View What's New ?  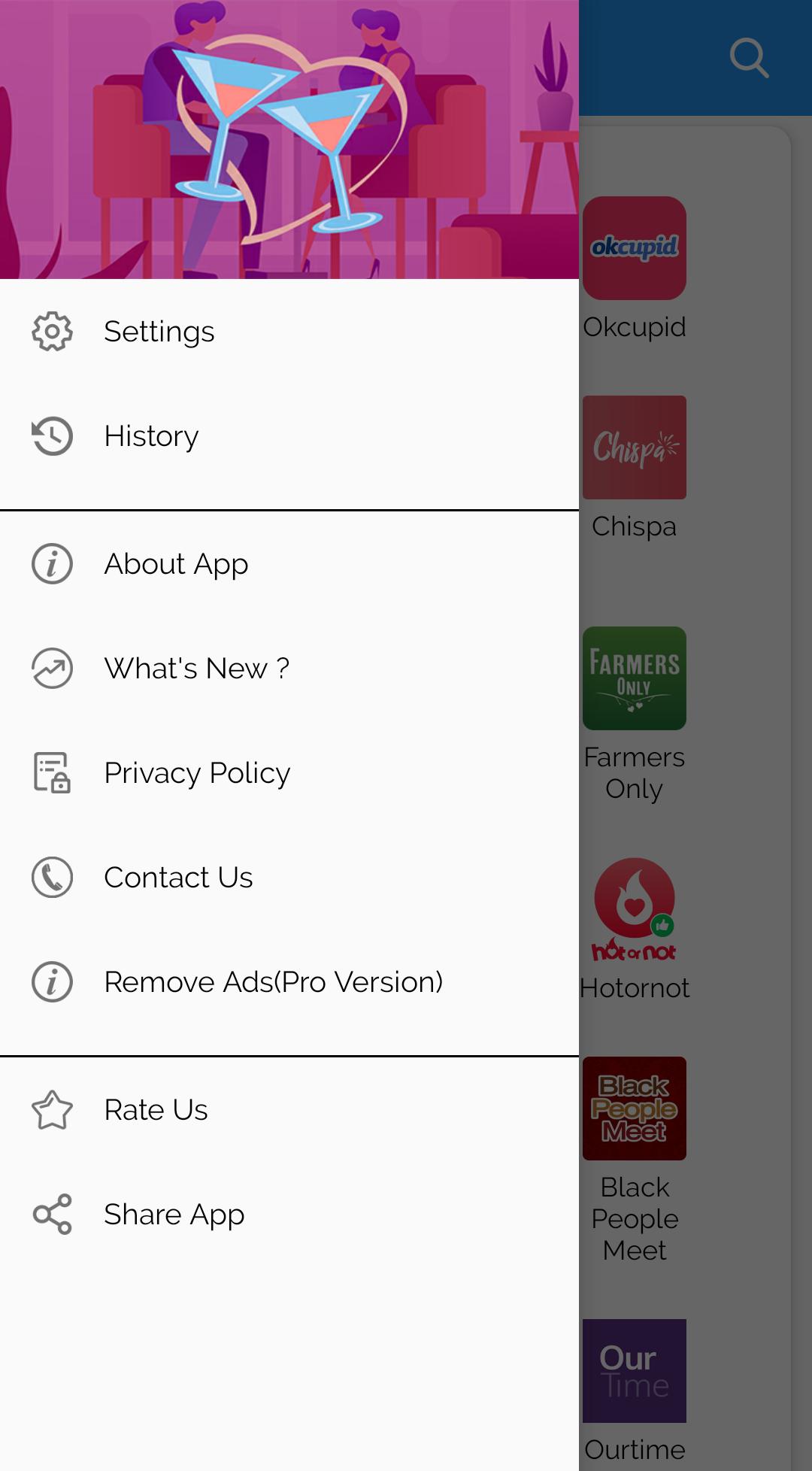point(196,669)
